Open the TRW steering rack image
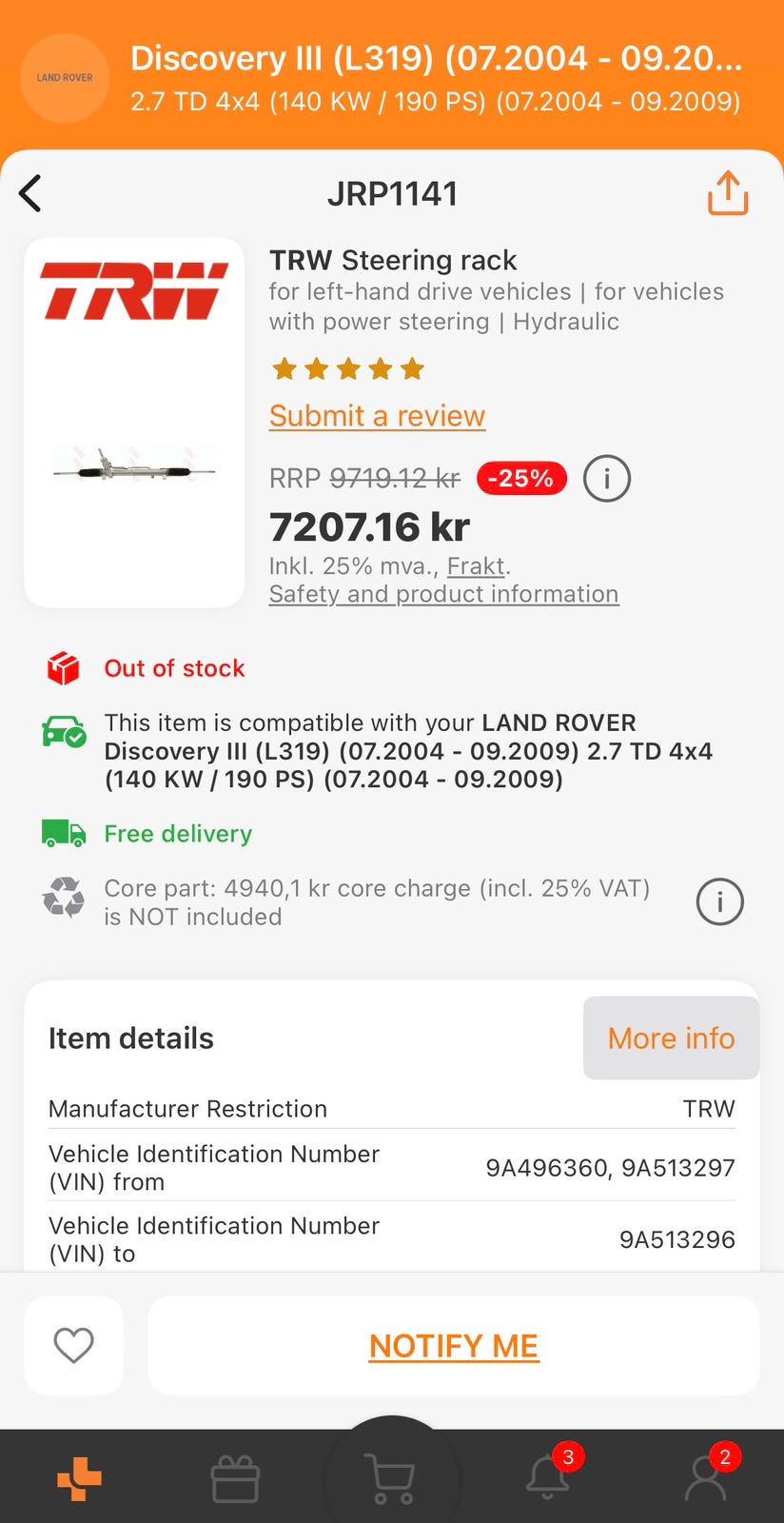Viewport: 784px width, 1523px height. click(134, 423)
